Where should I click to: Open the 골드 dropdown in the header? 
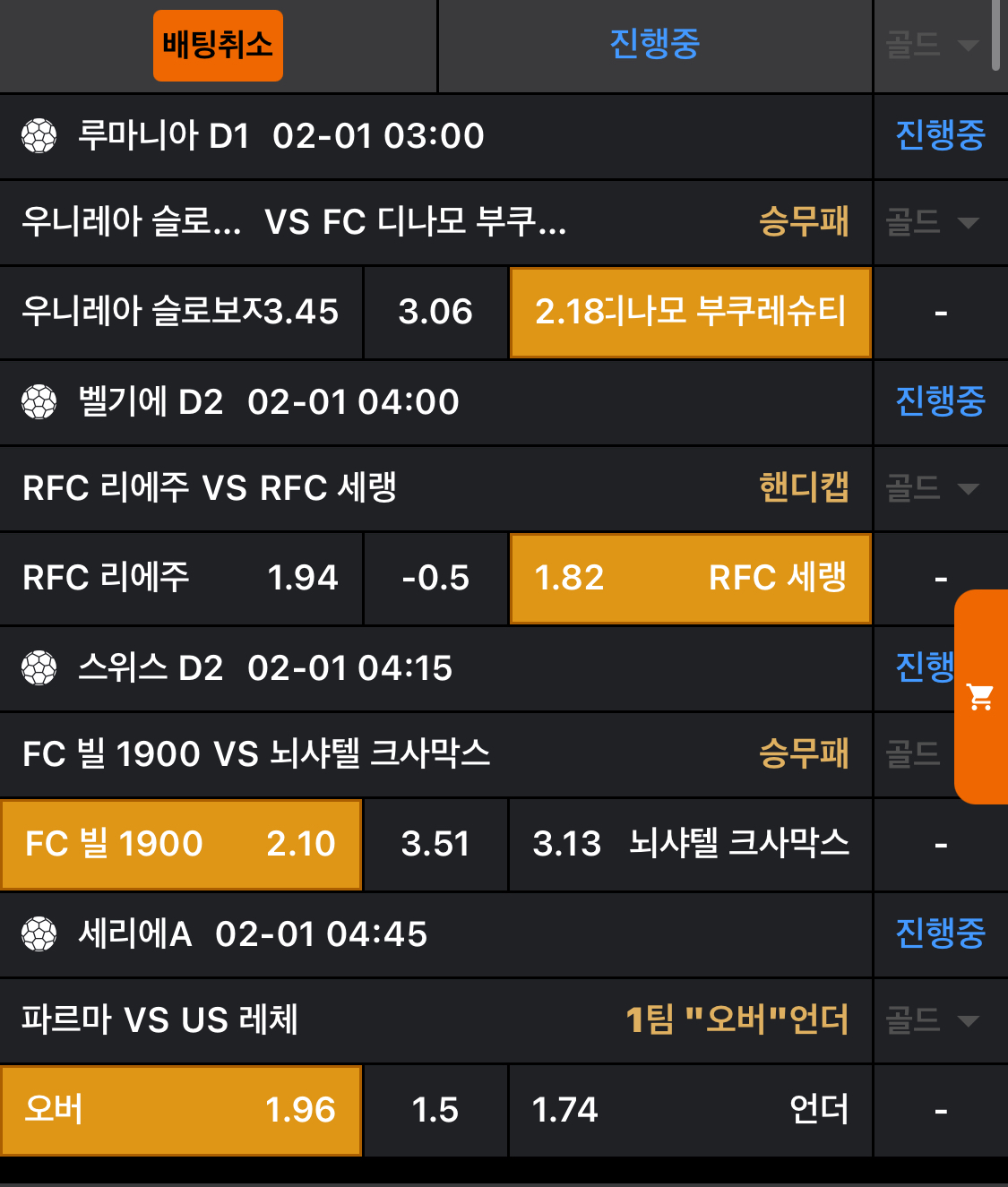coord(932,45)
